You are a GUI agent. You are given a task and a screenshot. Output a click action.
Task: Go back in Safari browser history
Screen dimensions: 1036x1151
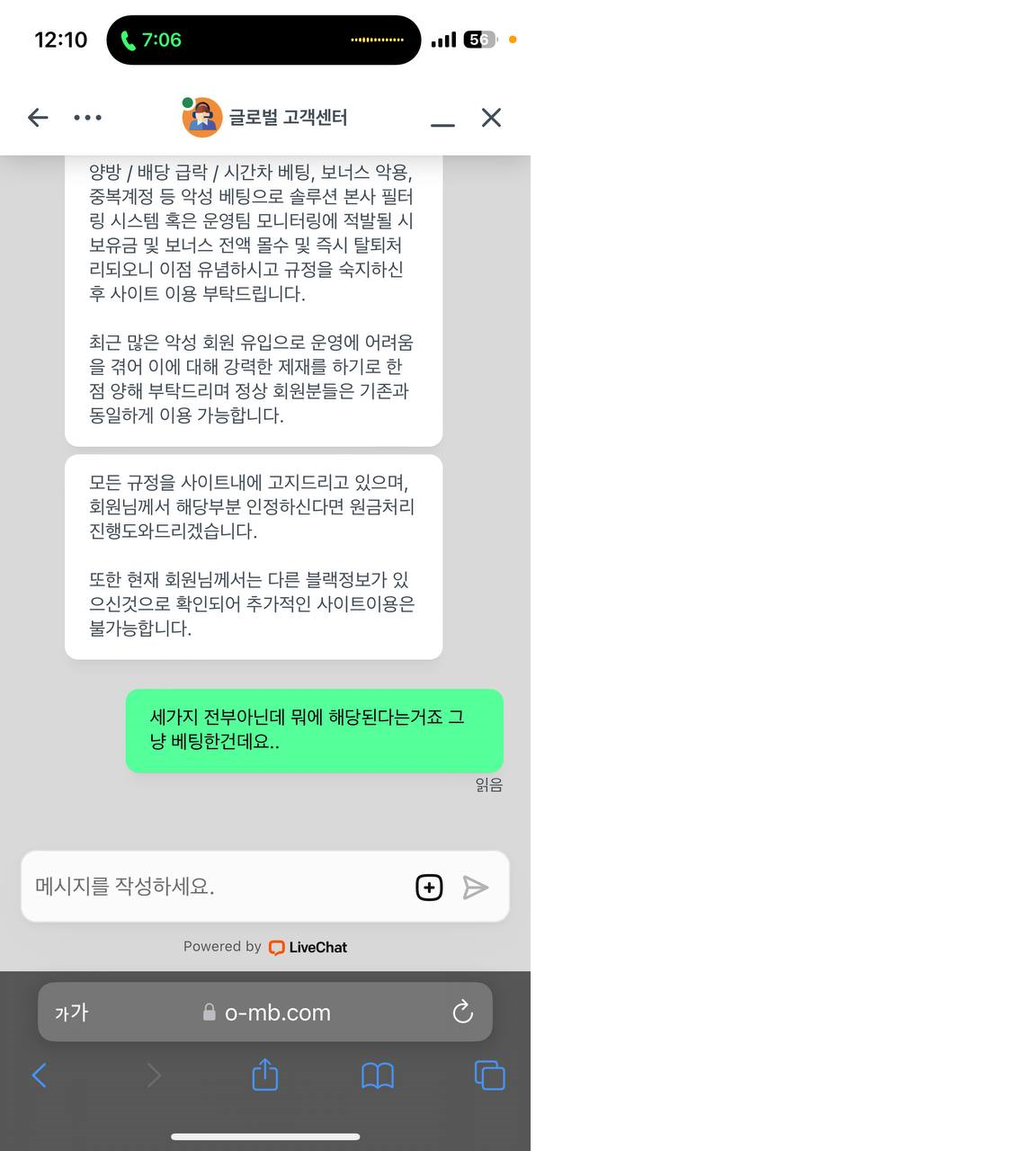click(x=39, y=1075)
